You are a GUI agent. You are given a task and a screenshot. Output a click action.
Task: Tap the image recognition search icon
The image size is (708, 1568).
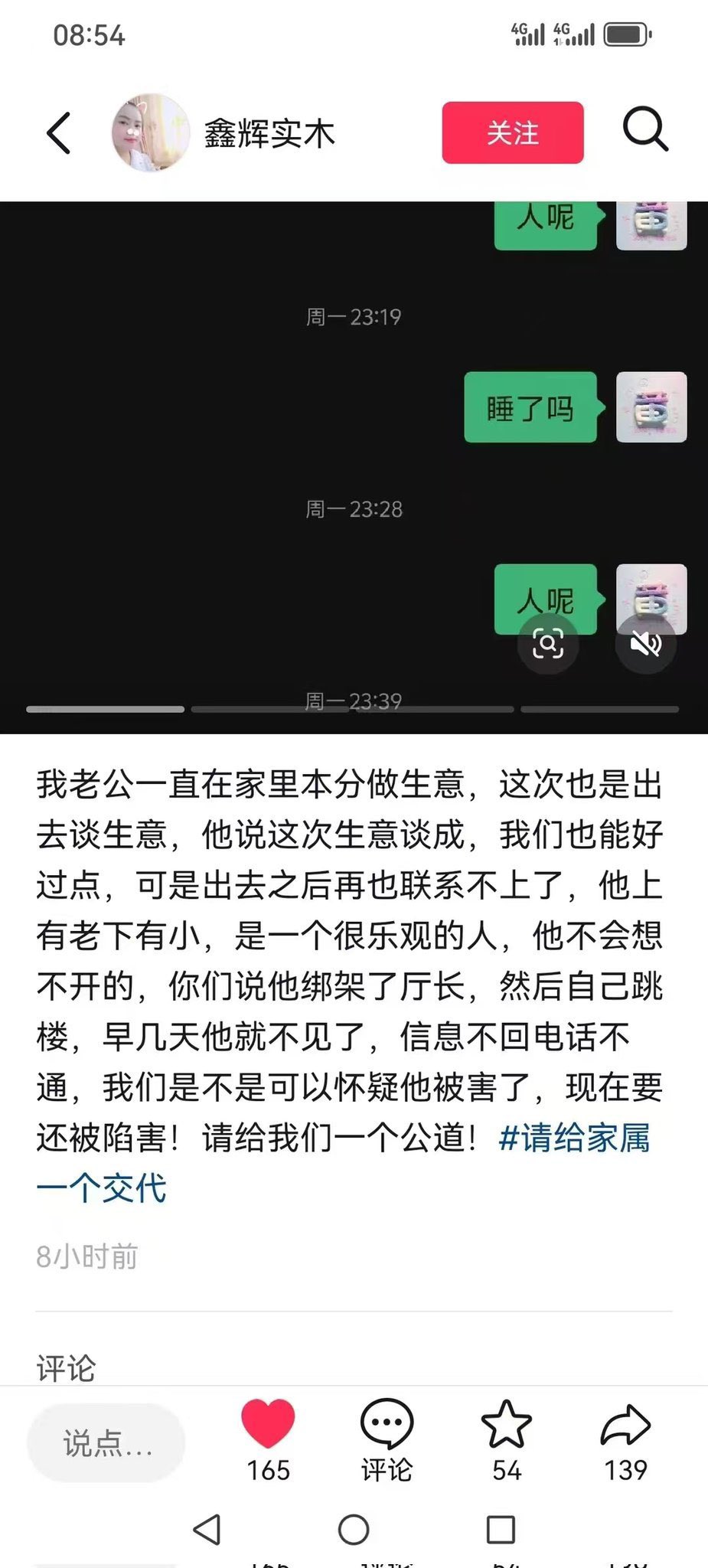click(548, 644)
